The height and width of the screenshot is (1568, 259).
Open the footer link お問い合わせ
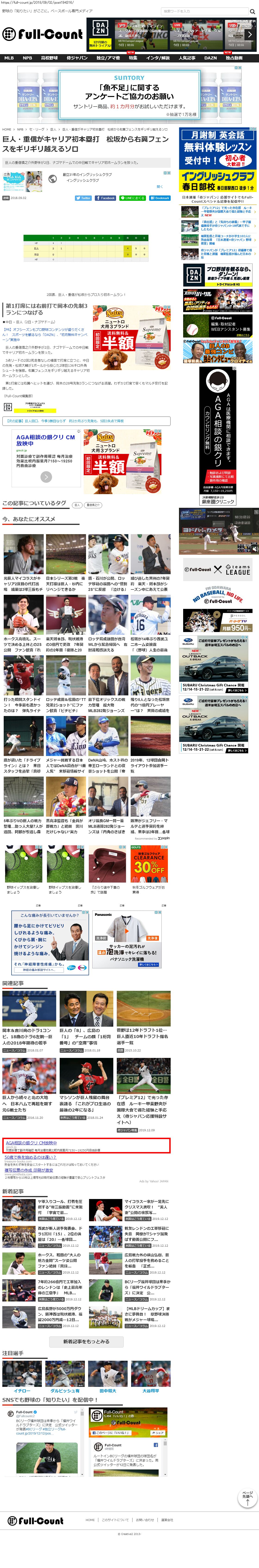pyautogui.click(x=145, y=1519)
